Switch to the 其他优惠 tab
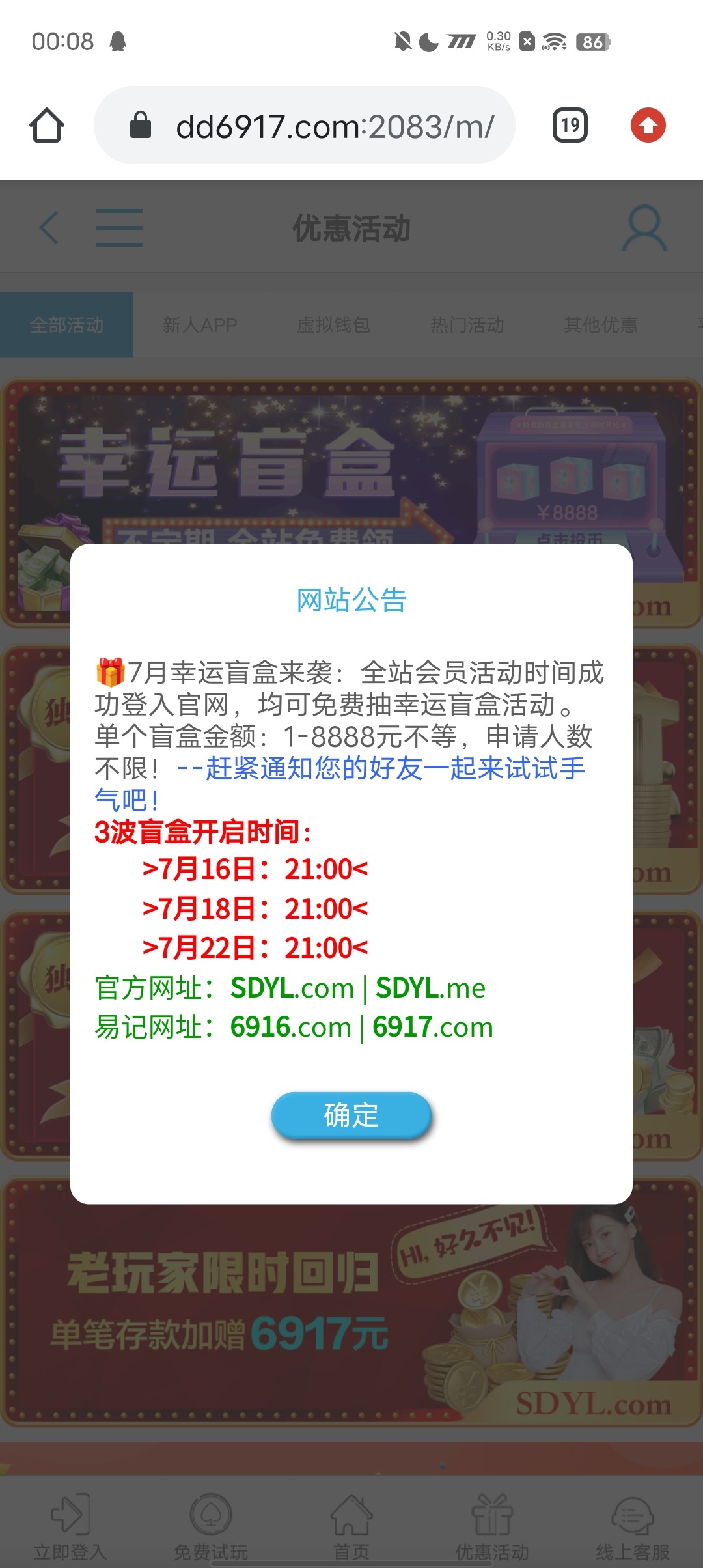Screen dimensions: 703x1568 [x=600, y=325]
